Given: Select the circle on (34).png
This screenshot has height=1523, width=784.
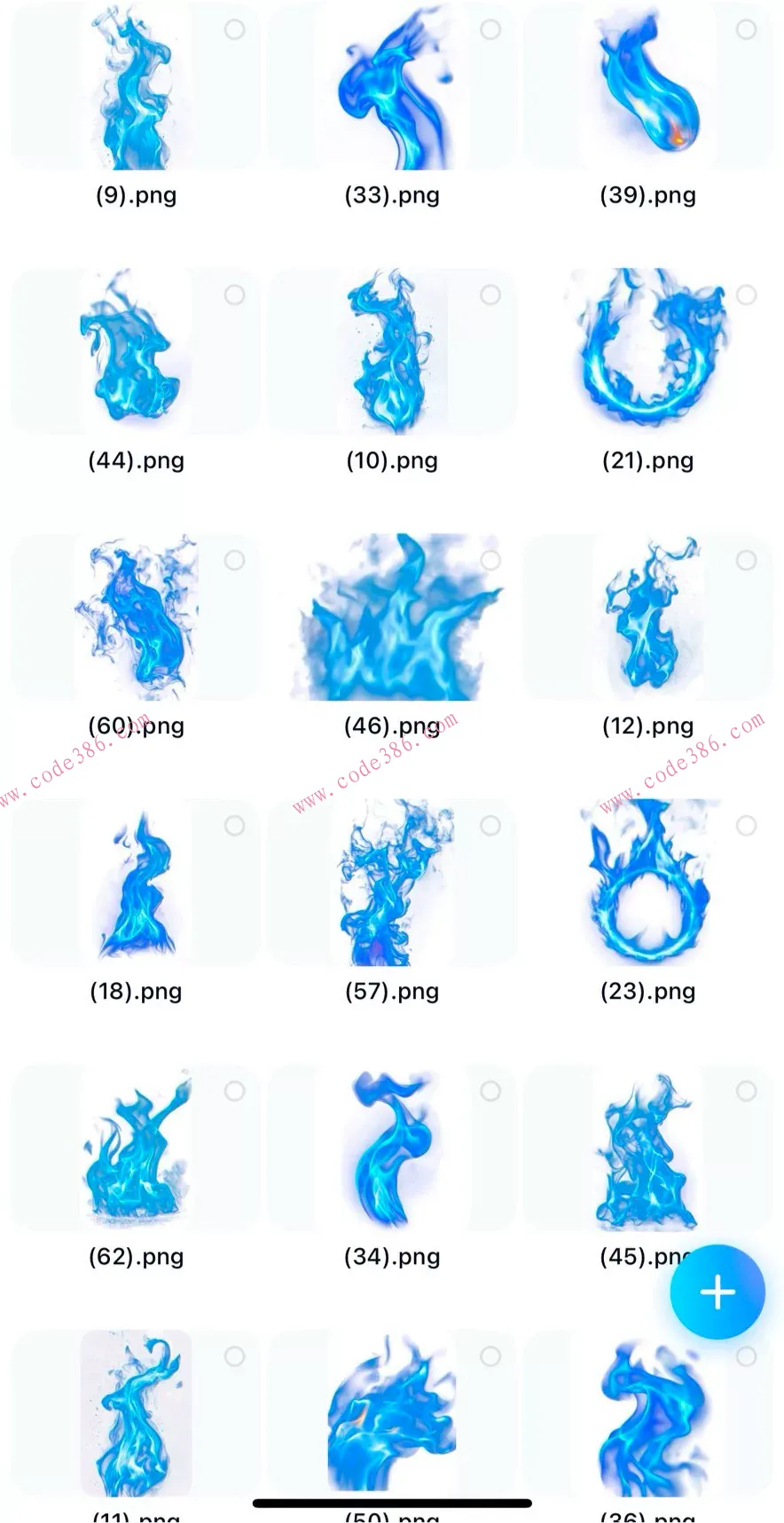Looking at the screenshot, I should (490, 1091).
